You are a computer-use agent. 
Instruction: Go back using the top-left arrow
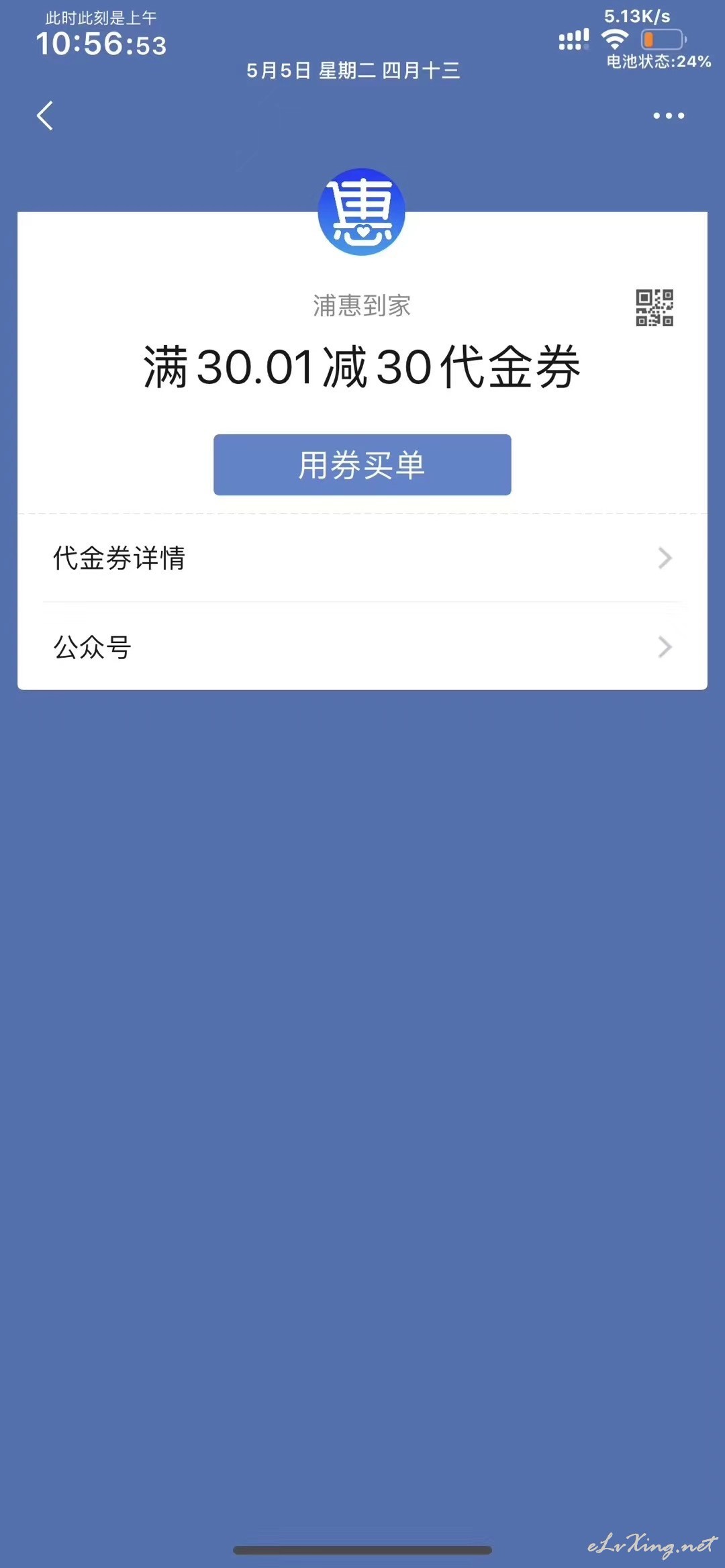[45, 115]
